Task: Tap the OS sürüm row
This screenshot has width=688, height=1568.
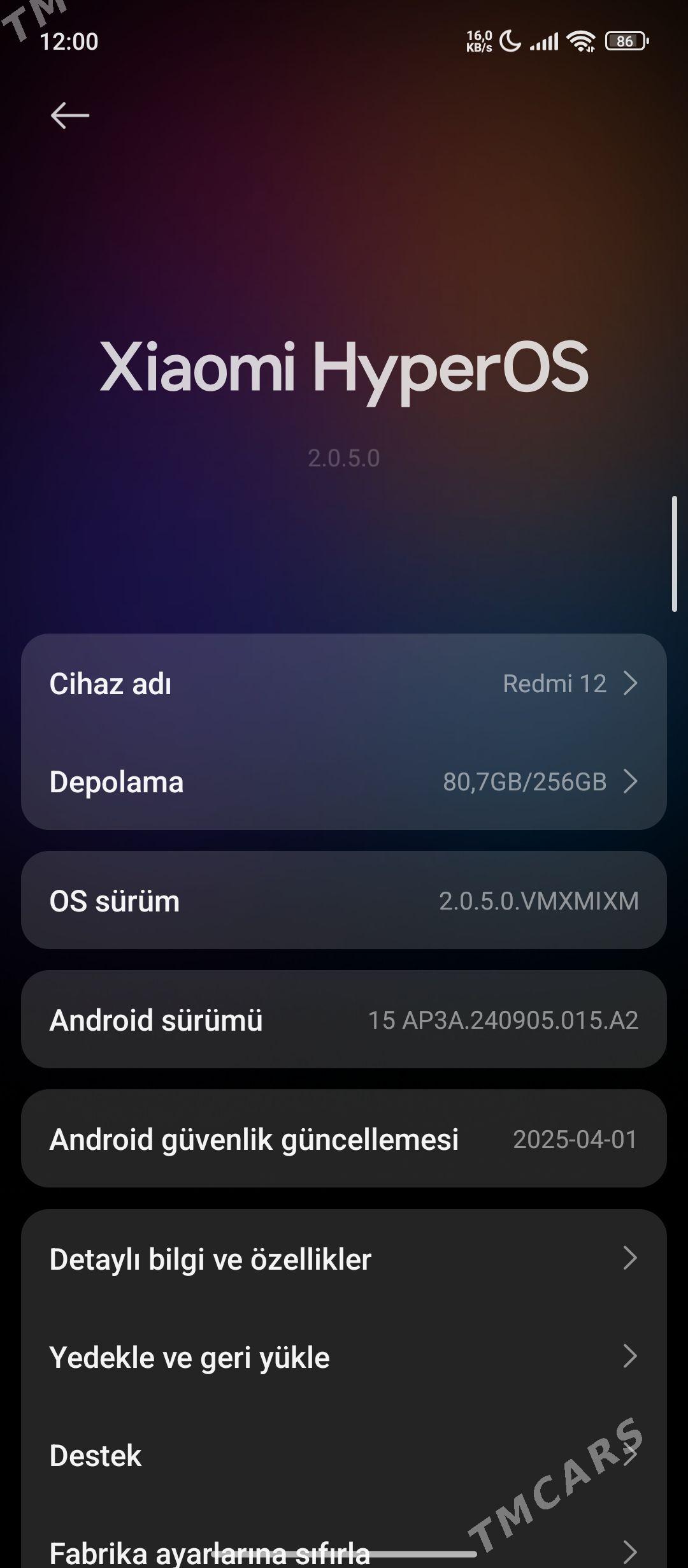Action: [x=344, y=901]
